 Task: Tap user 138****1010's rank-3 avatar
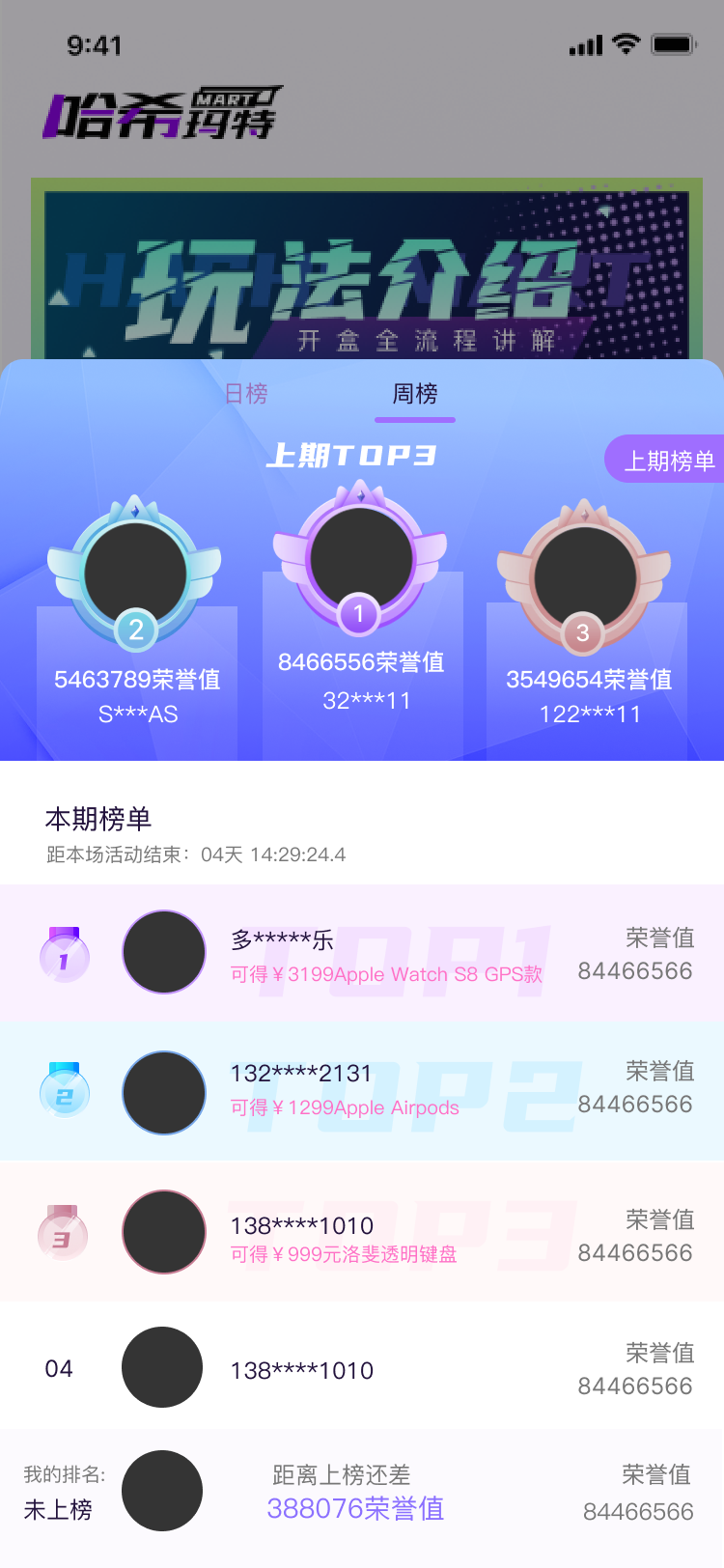pyautogui.click(x=163, y=1231)
